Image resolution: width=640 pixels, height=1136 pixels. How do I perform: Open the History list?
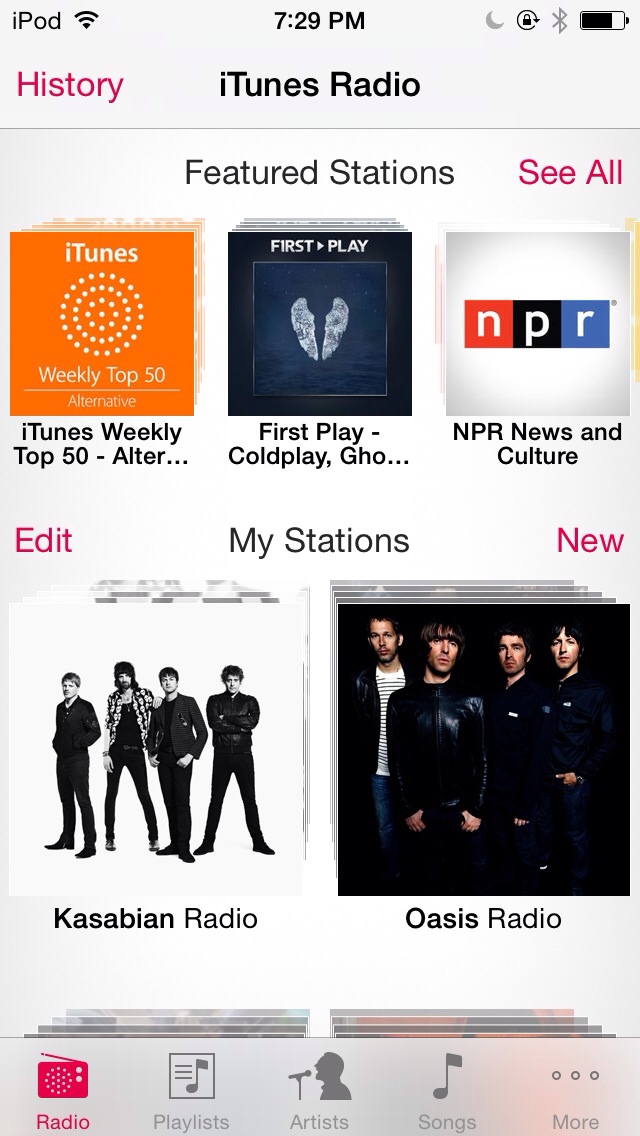click(70, 85)
